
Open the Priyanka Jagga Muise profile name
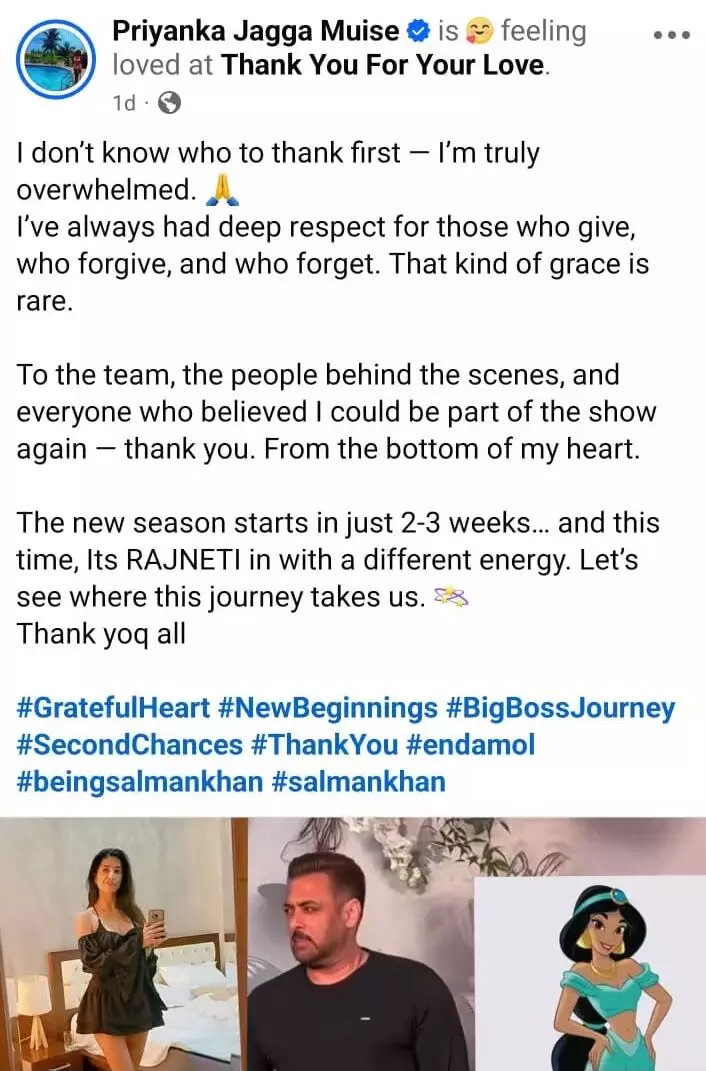click(255, 31)
